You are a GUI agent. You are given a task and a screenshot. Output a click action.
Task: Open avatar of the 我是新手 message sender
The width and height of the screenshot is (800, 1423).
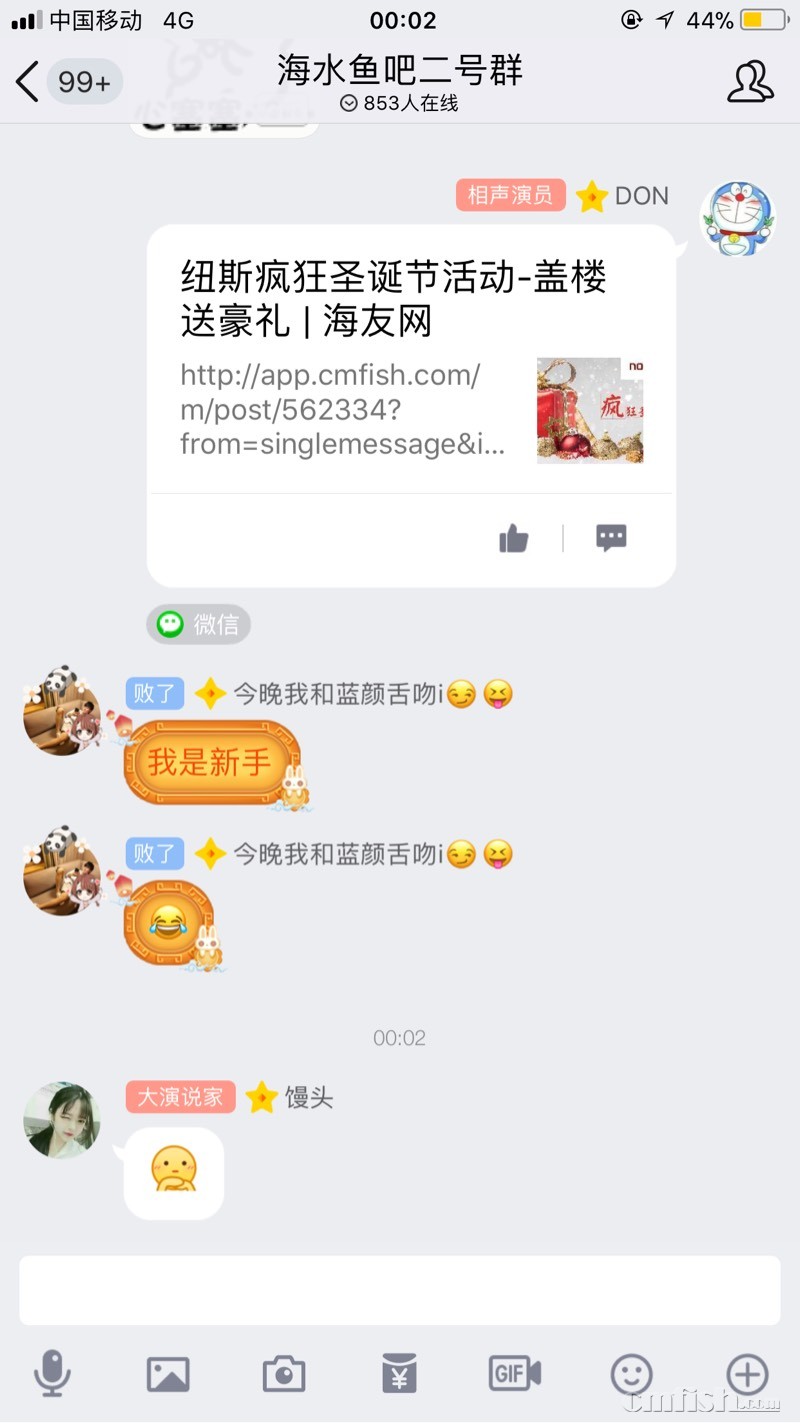pyautogui.click(x=62, y=712)
